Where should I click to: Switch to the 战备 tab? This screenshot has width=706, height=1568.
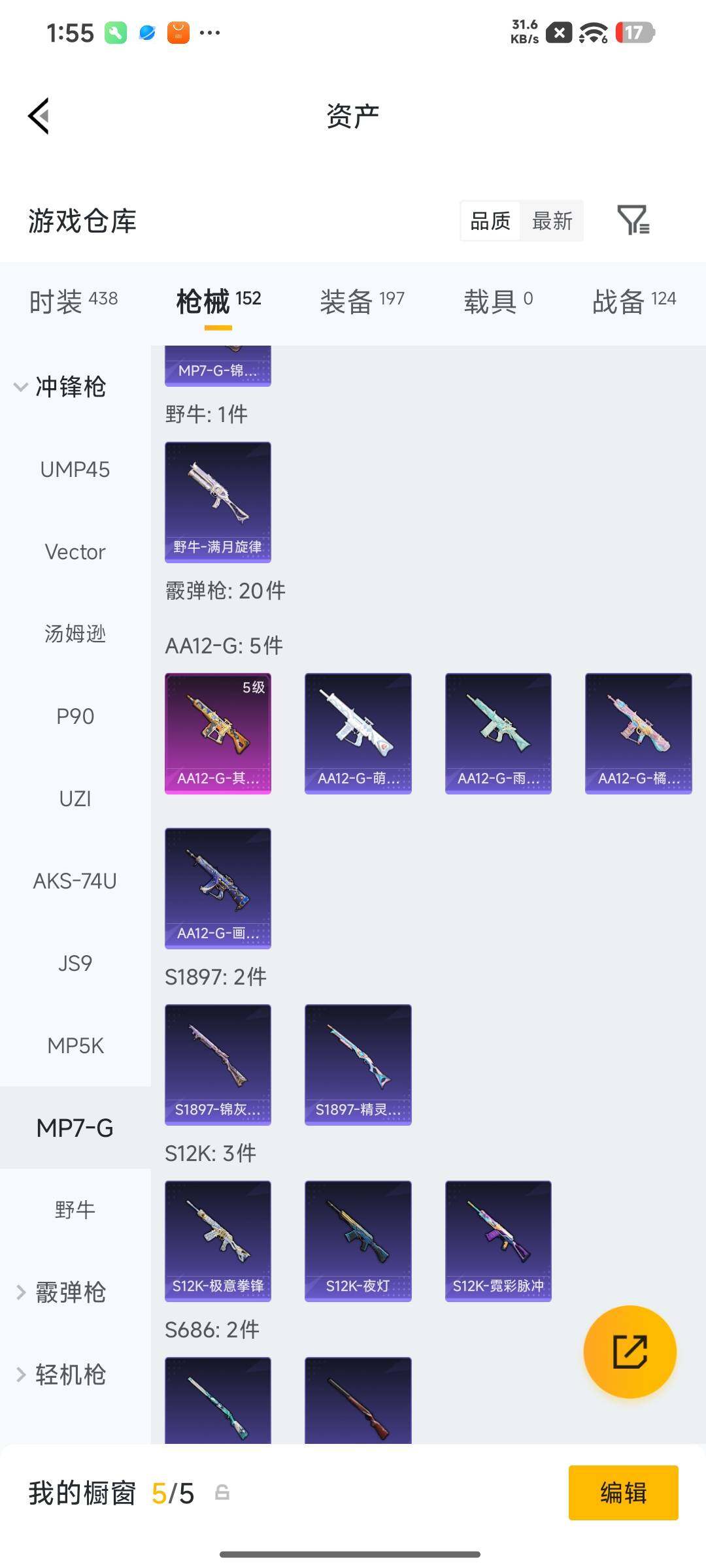pyautogui.click(x=634, y=301)
